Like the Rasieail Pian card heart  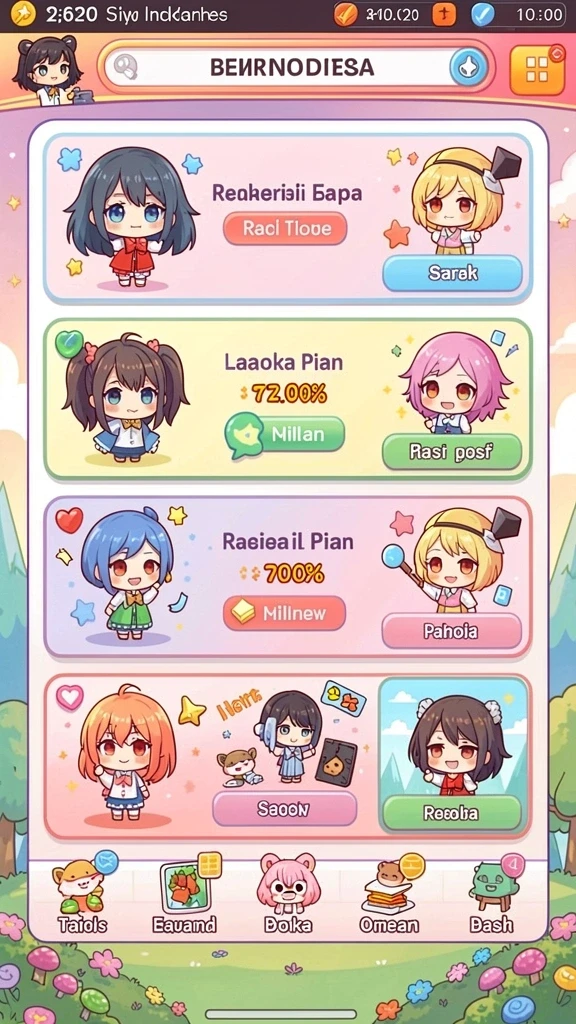(69, 520)
